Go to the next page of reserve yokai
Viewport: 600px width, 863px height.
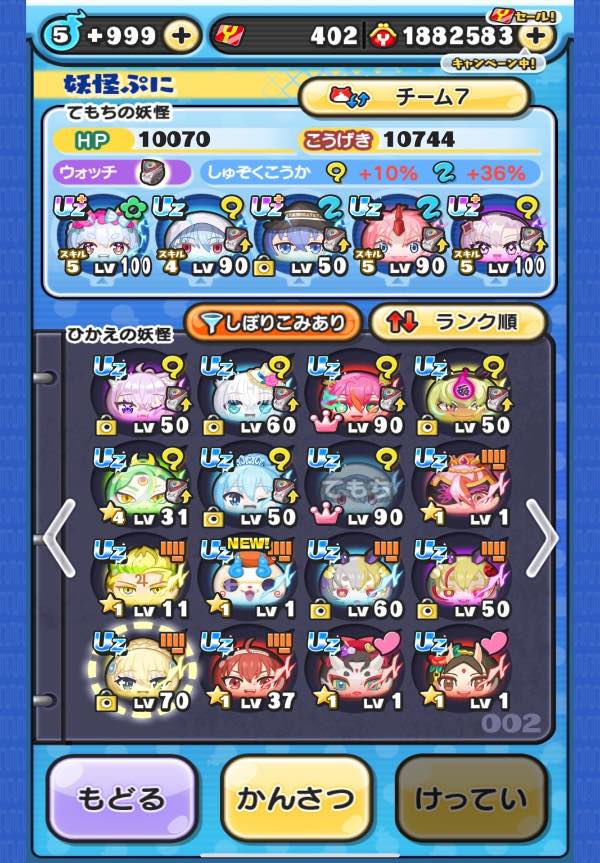click(541, 538)
